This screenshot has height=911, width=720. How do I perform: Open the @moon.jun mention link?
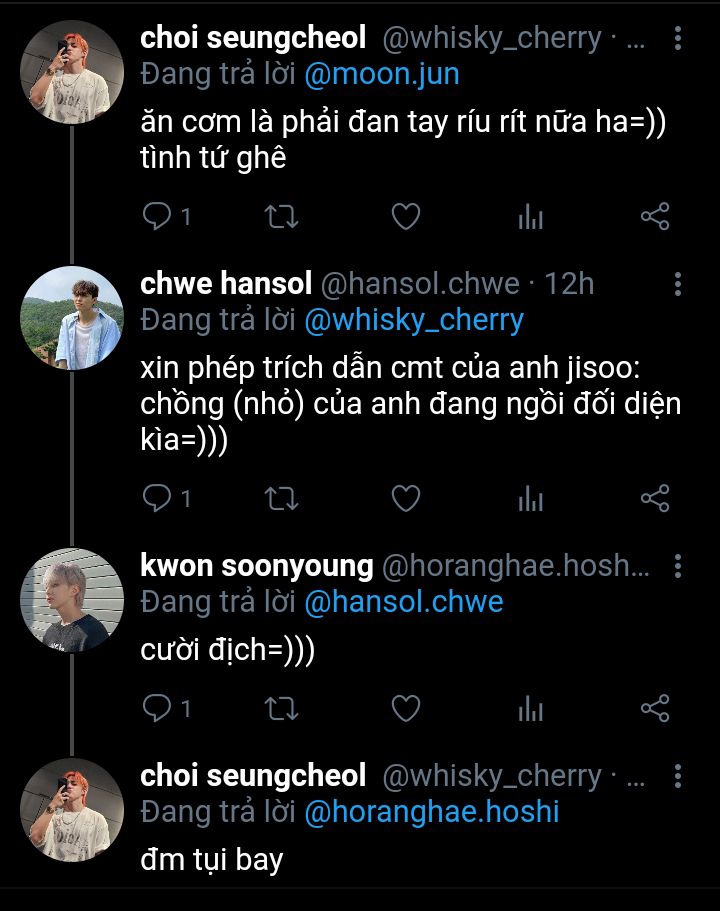pos(383,74)
